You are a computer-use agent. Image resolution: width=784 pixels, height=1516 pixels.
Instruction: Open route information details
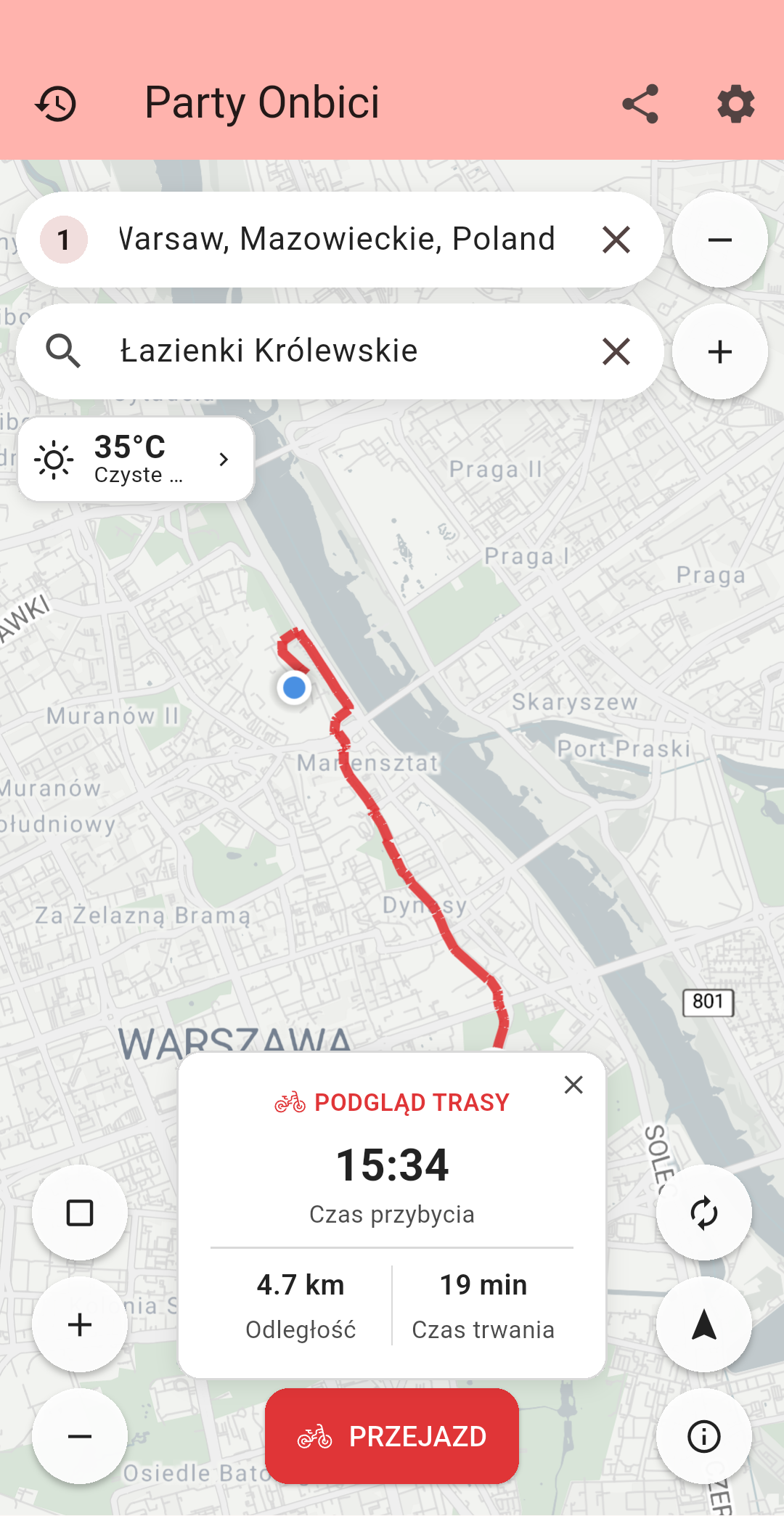(704, 1436)
